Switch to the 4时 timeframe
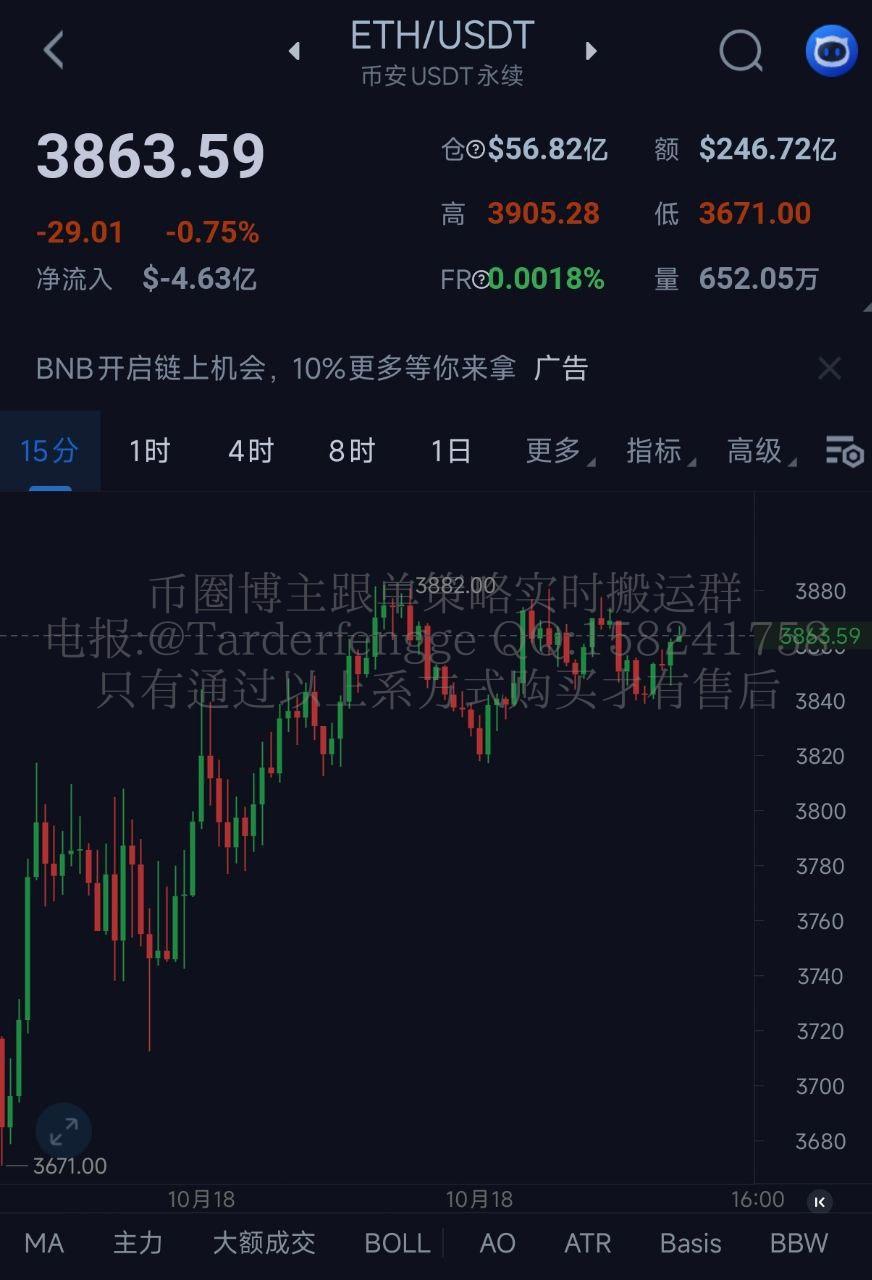The image size is (872, 1280). tap(250, 451)
